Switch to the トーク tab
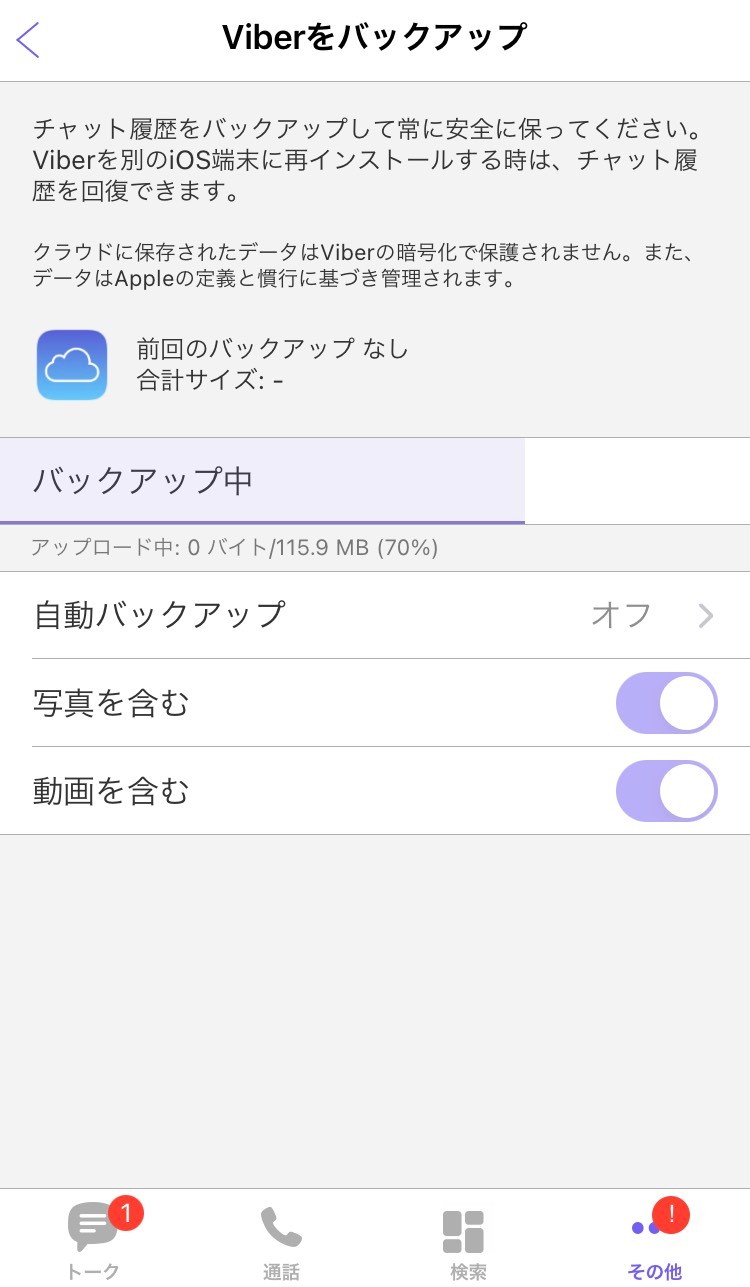Image resolution: width=750 pixels, height=1287 pixels. pyautogui.click(x=94, y=1241)
